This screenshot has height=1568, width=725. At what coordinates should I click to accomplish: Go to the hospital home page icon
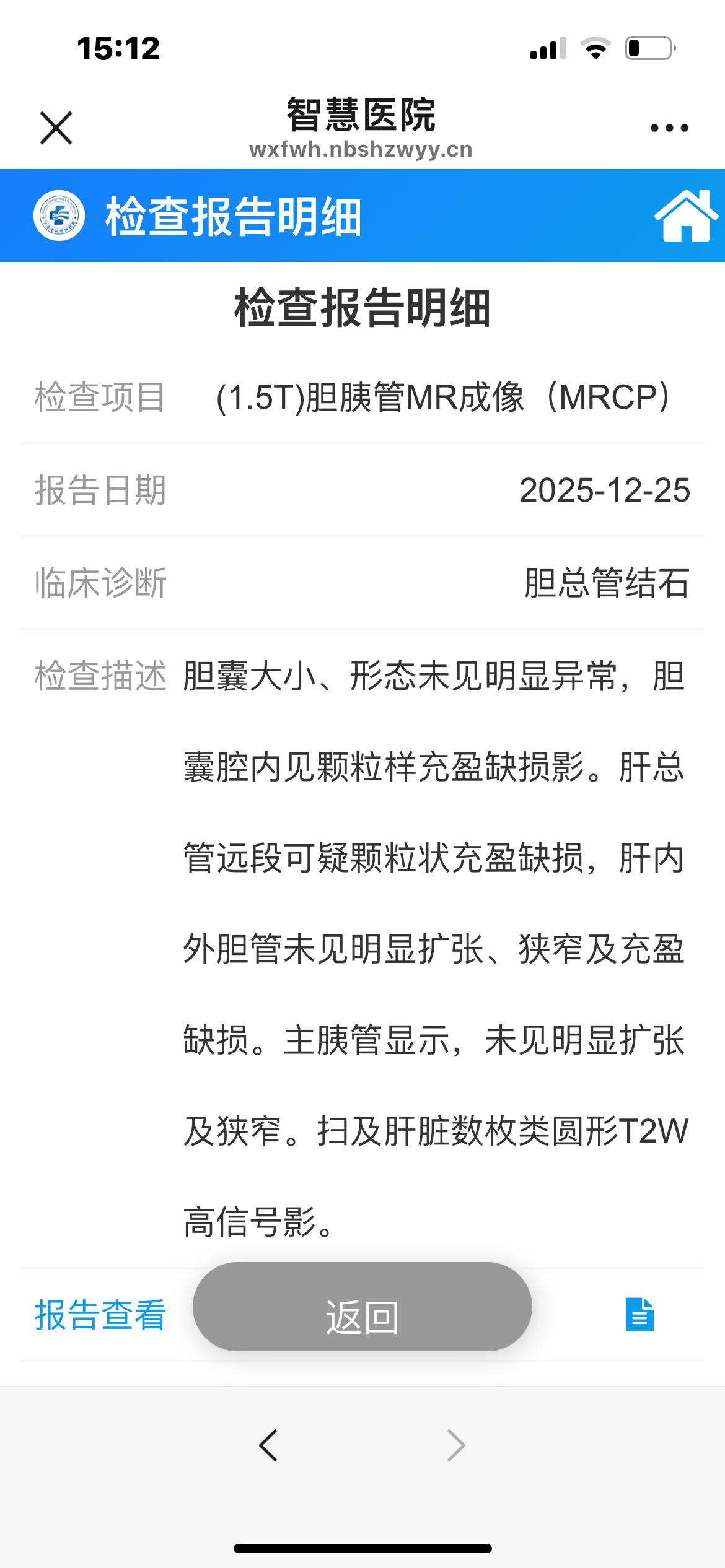(685, 216)
